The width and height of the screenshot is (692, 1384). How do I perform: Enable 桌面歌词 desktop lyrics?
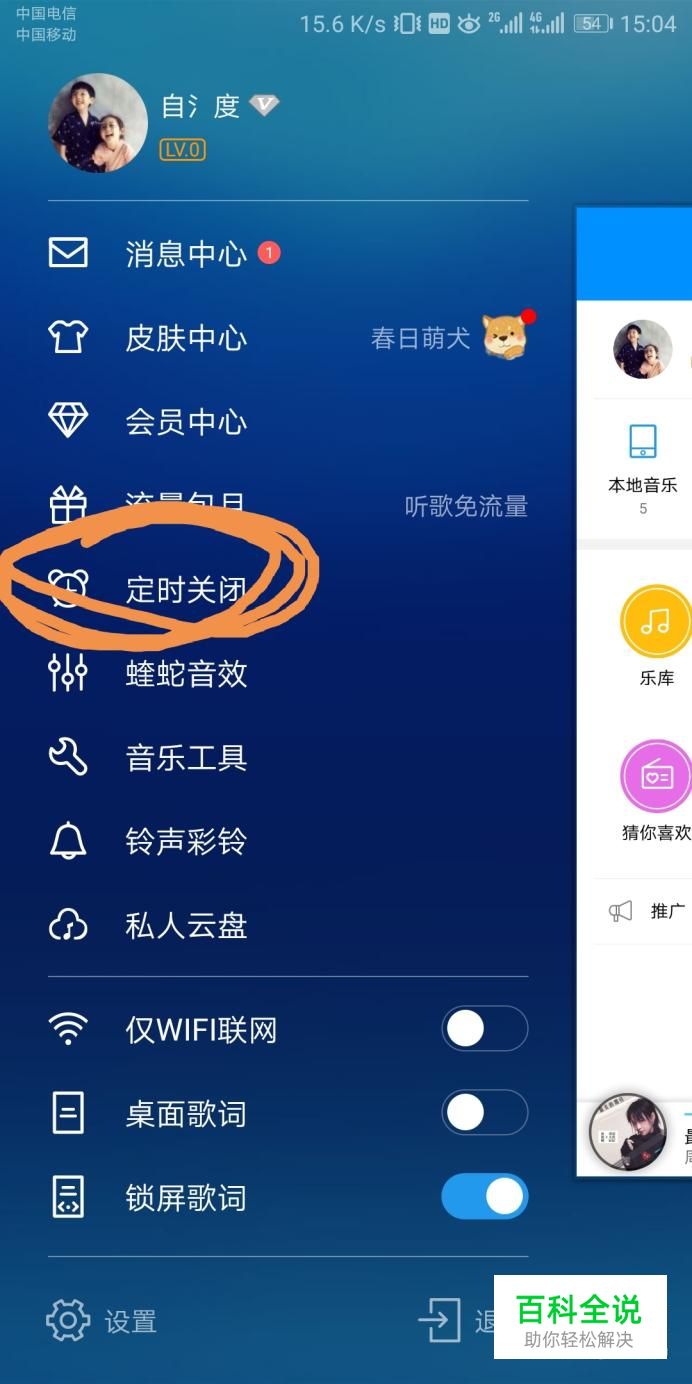(485, 1113)
